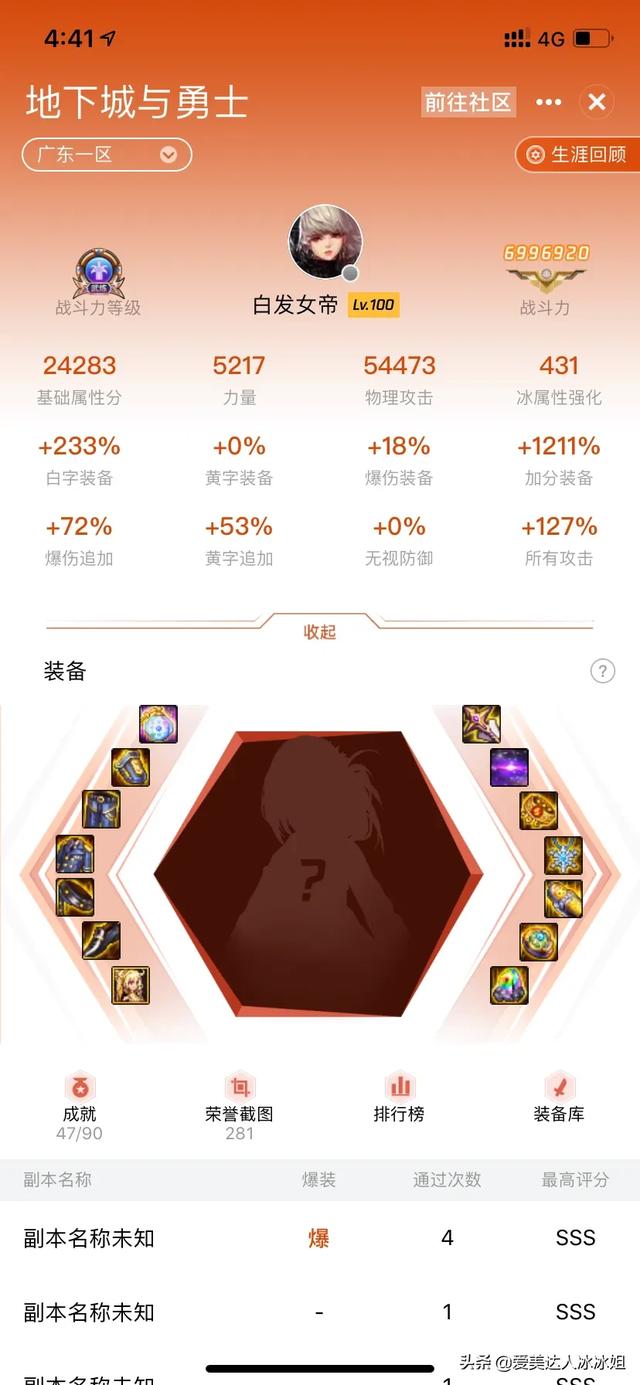The width and height of the screenshot is (640, 1385).
Task: Open the three-dot overflow menu
Action: coord(549,102)
